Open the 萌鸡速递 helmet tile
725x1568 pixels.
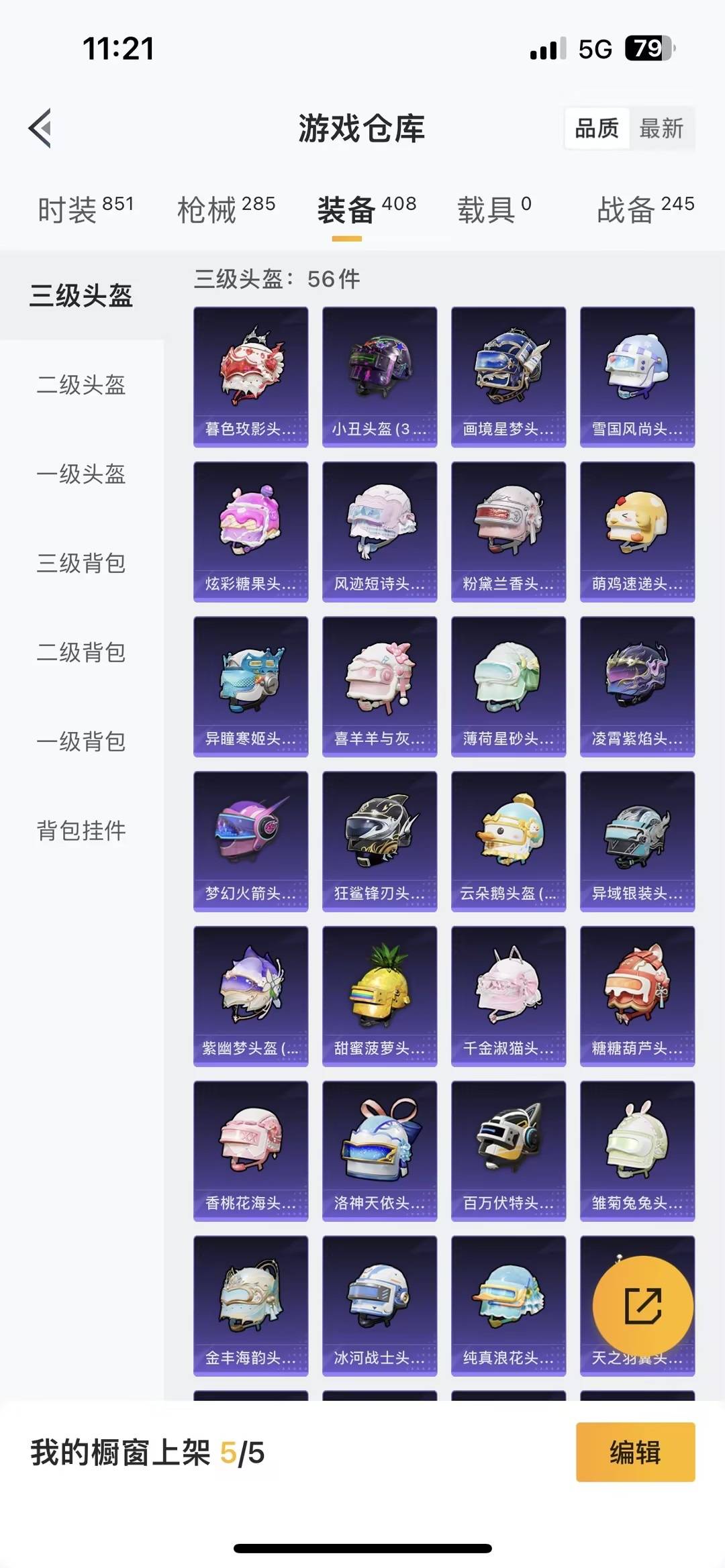(637, 531)
